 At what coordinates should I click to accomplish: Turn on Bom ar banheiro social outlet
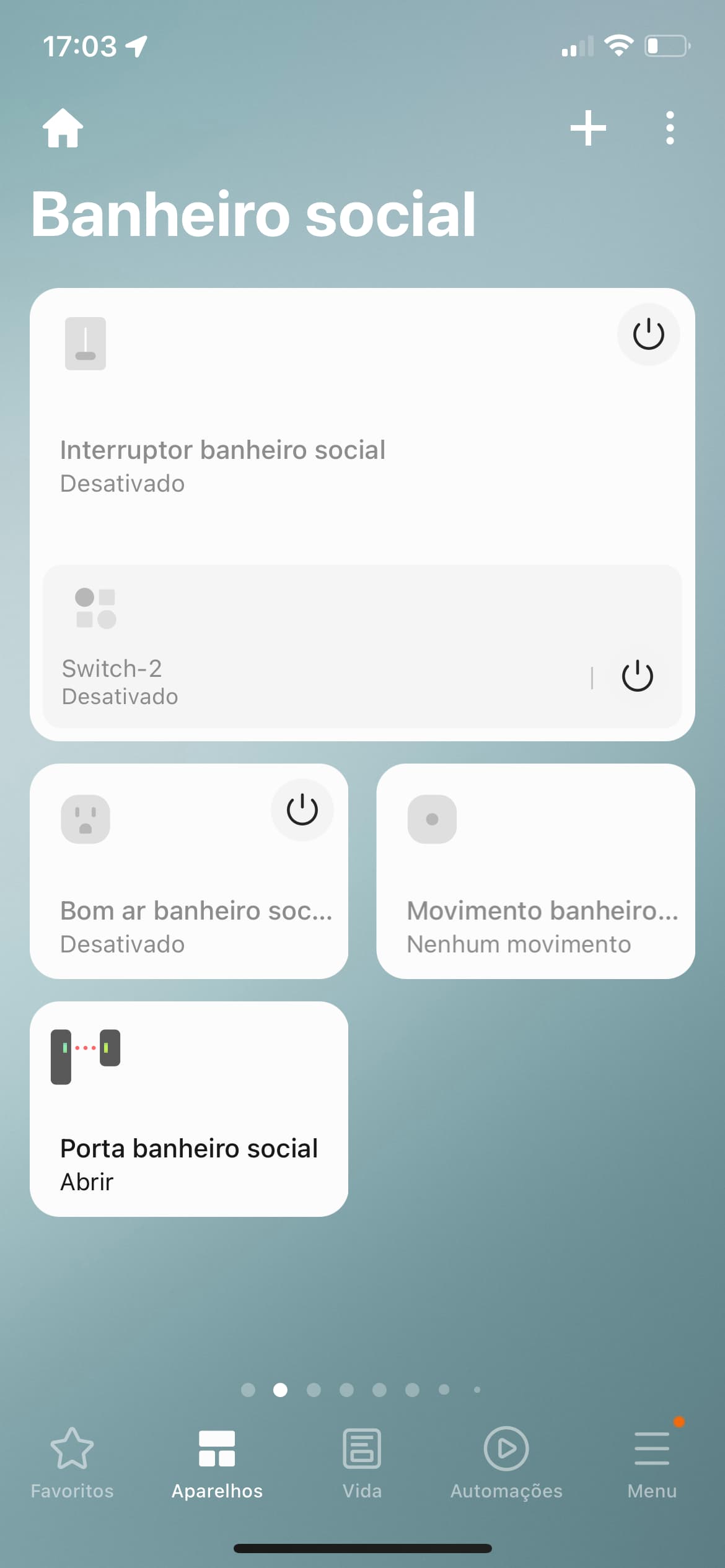pyautogui.click(x=302, y=810)
